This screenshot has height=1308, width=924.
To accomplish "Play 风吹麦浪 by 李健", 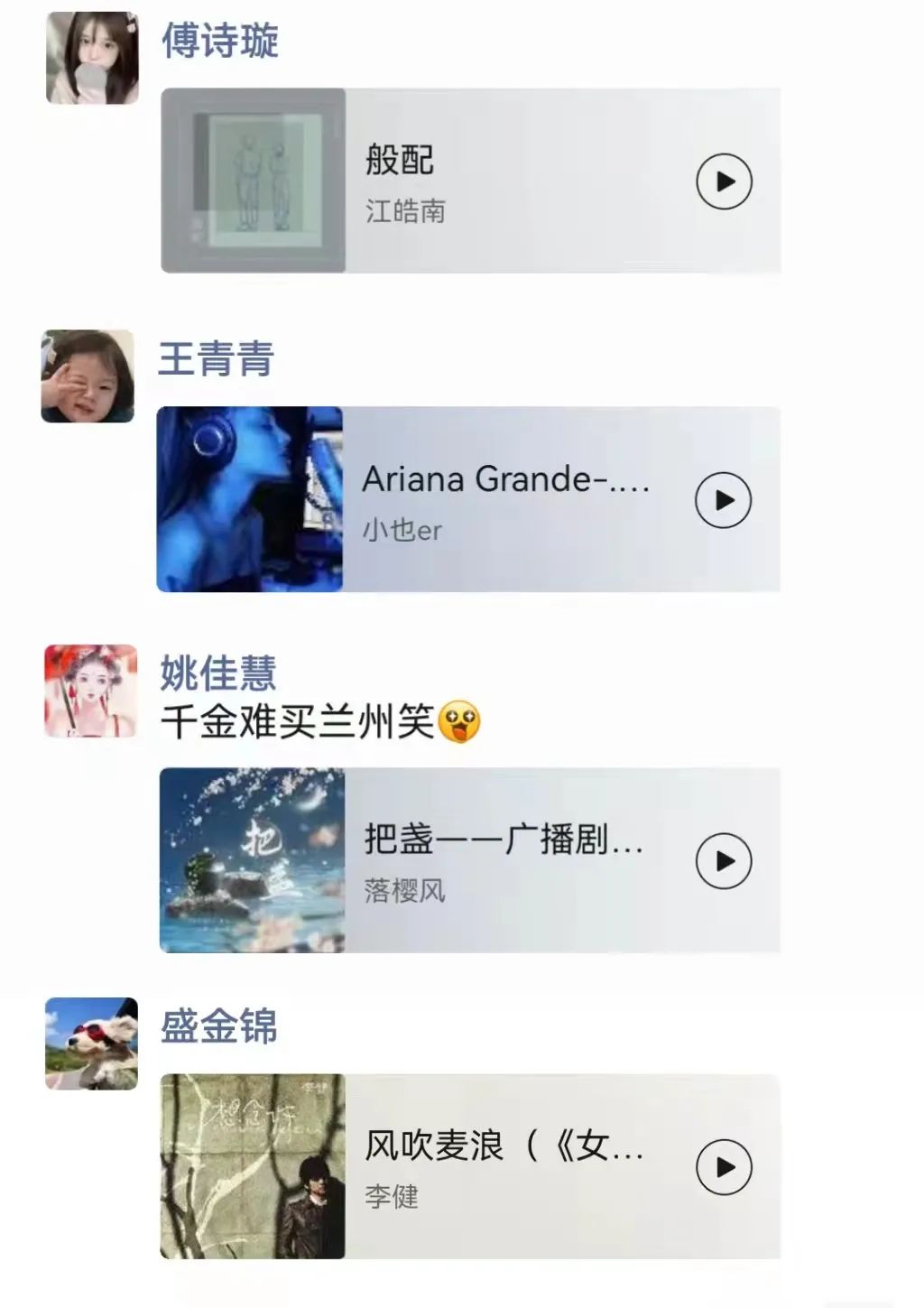I will pos(724,1167).
